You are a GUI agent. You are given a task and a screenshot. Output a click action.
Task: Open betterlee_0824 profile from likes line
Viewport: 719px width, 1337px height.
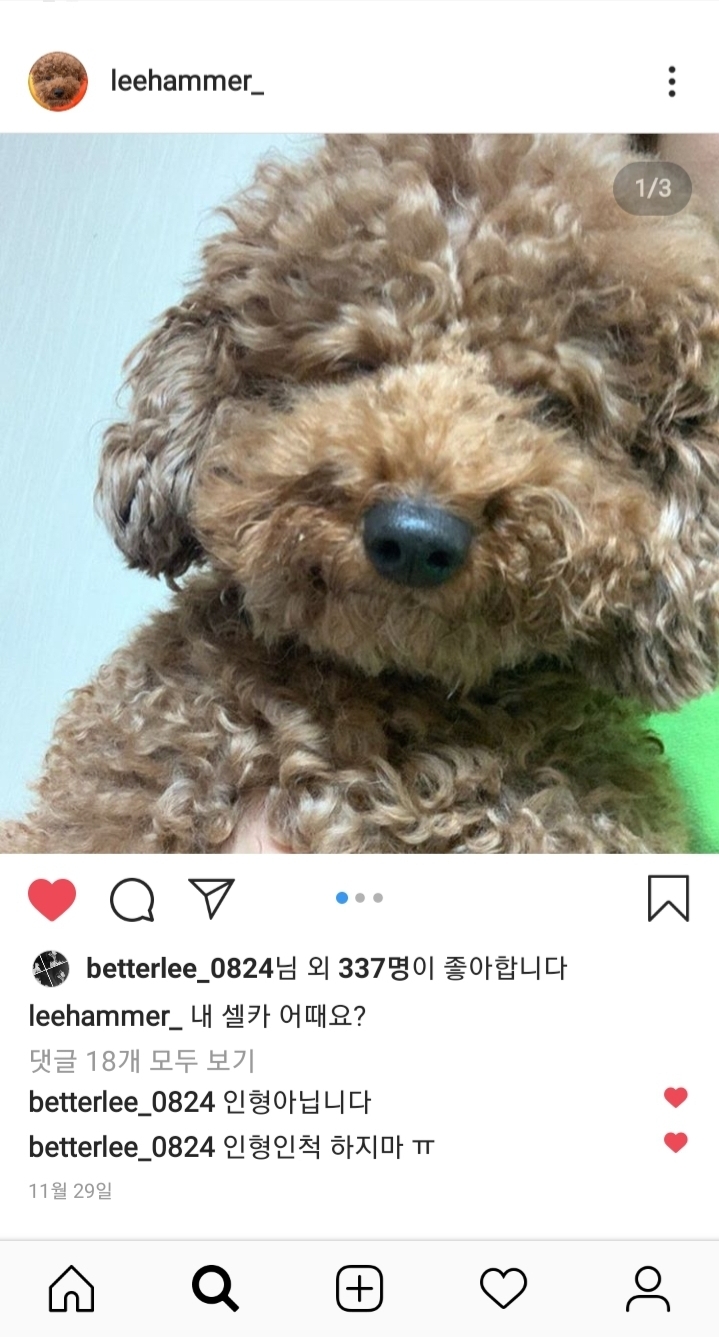[180, 968]
